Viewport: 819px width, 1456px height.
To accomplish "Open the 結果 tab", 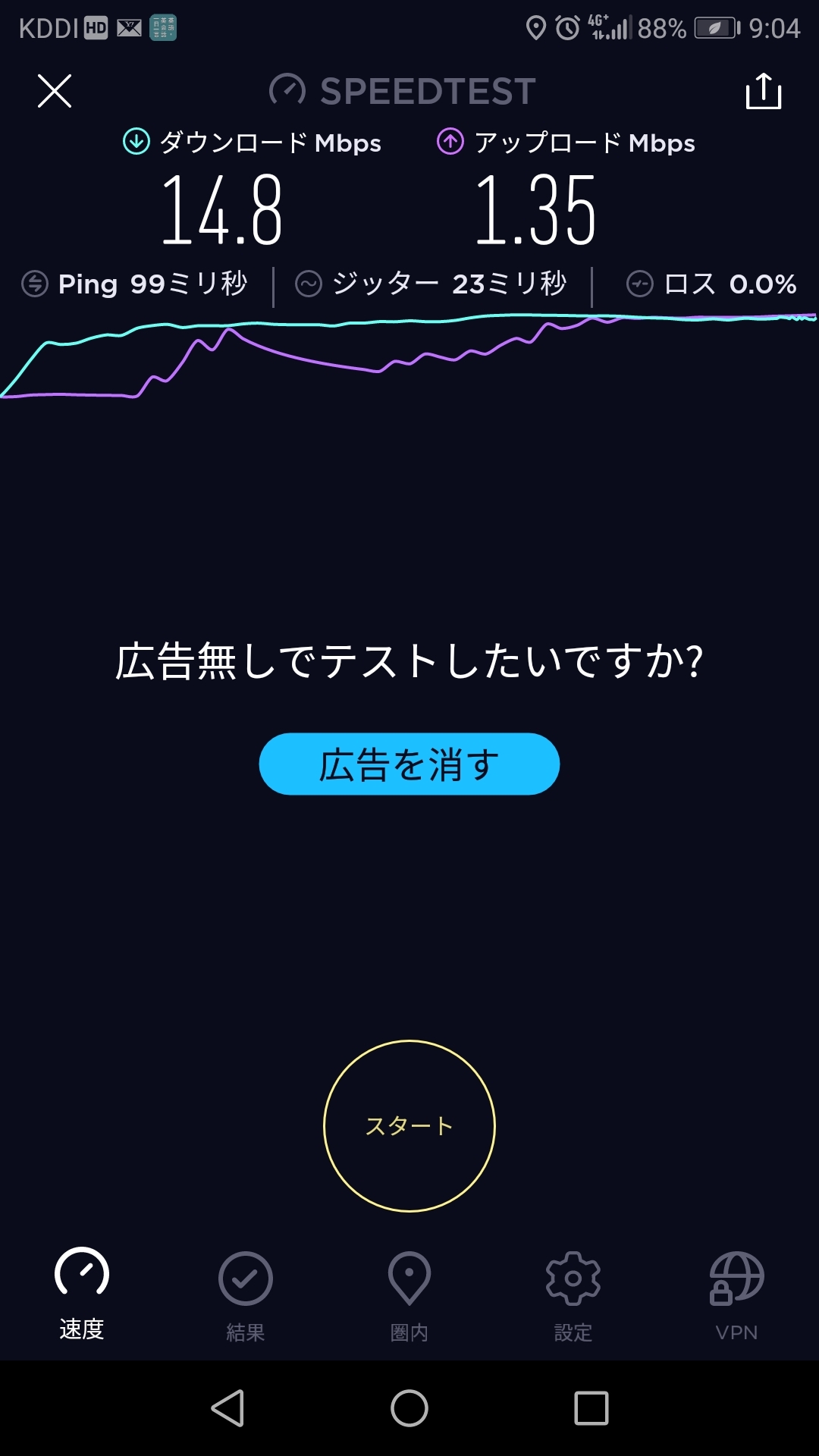I will [246, 1294].
